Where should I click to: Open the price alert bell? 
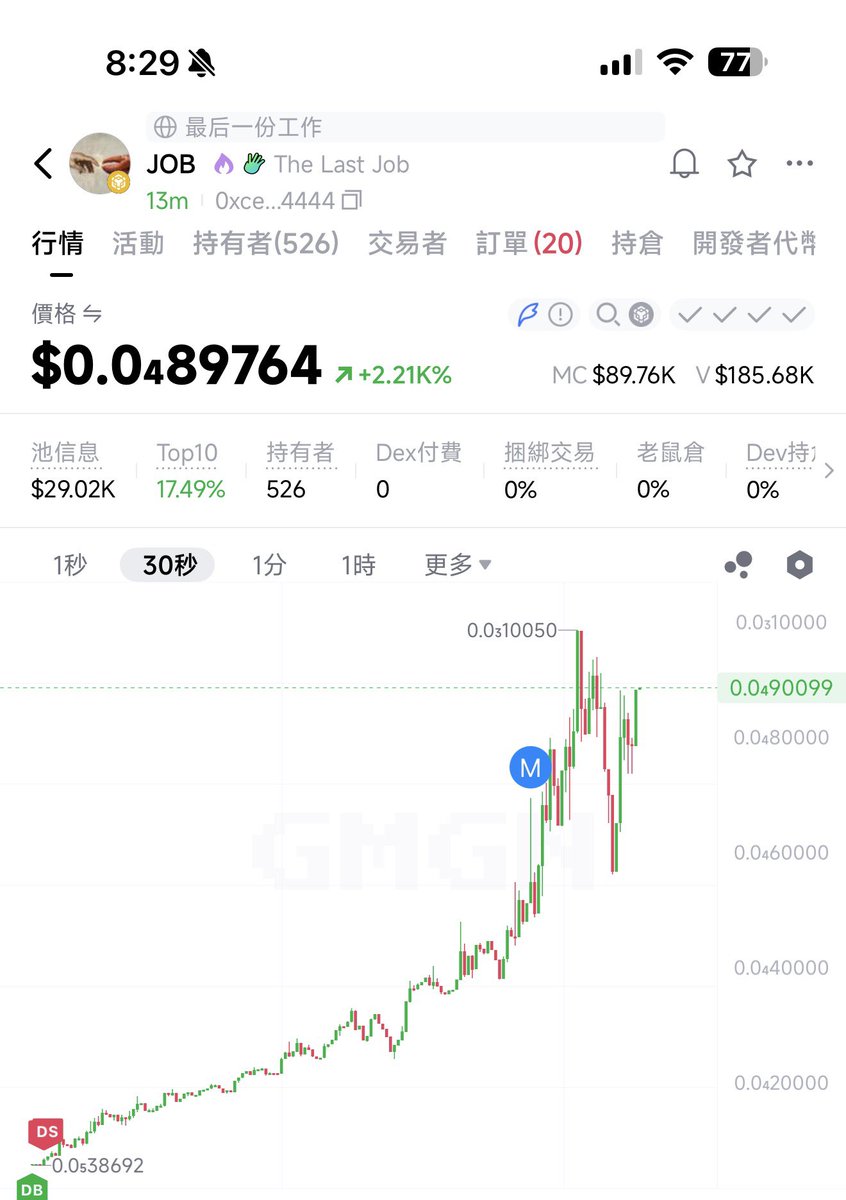pyautogui.click(x=684, y=164)
